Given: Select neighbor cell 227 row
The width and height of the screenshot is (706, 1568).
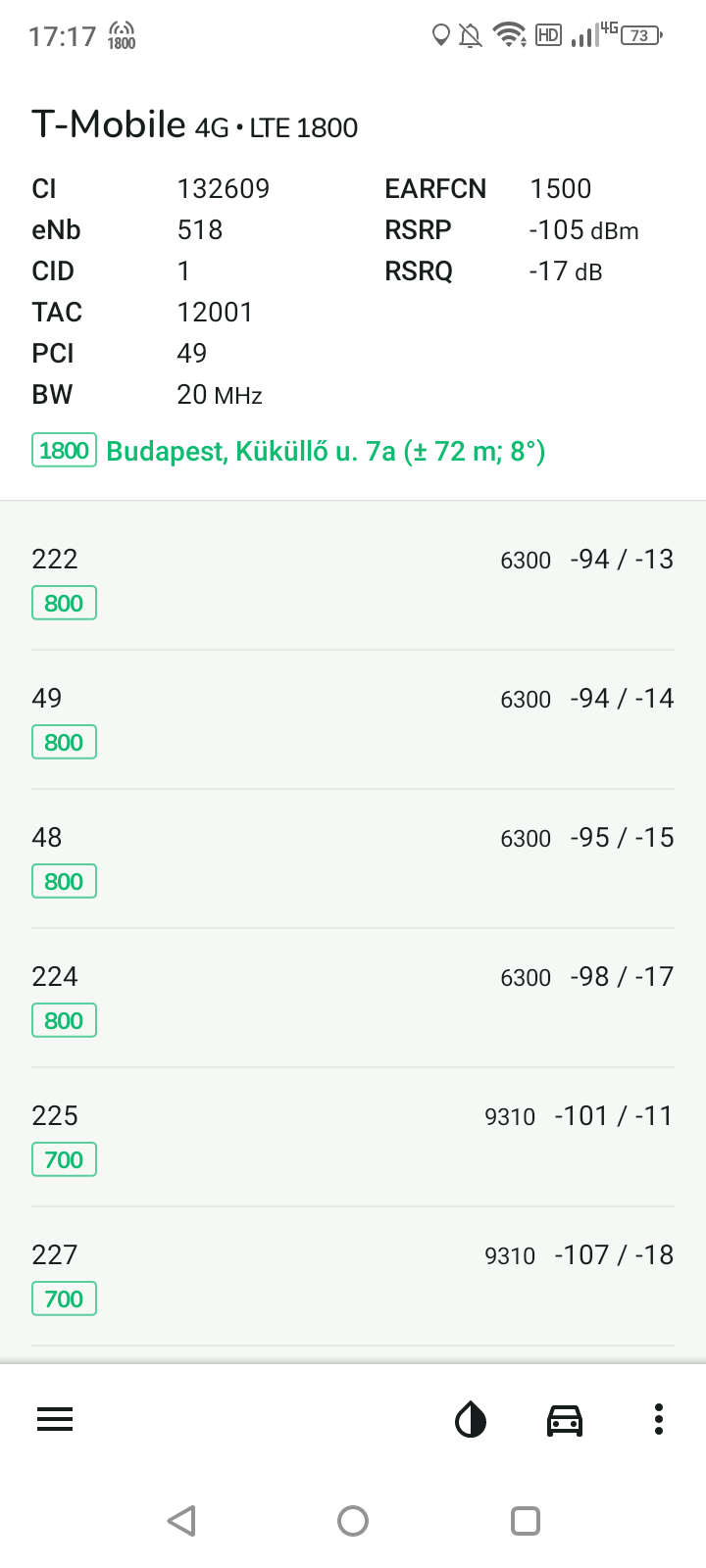Looking at the screenshot, I should click(353, 1276).
